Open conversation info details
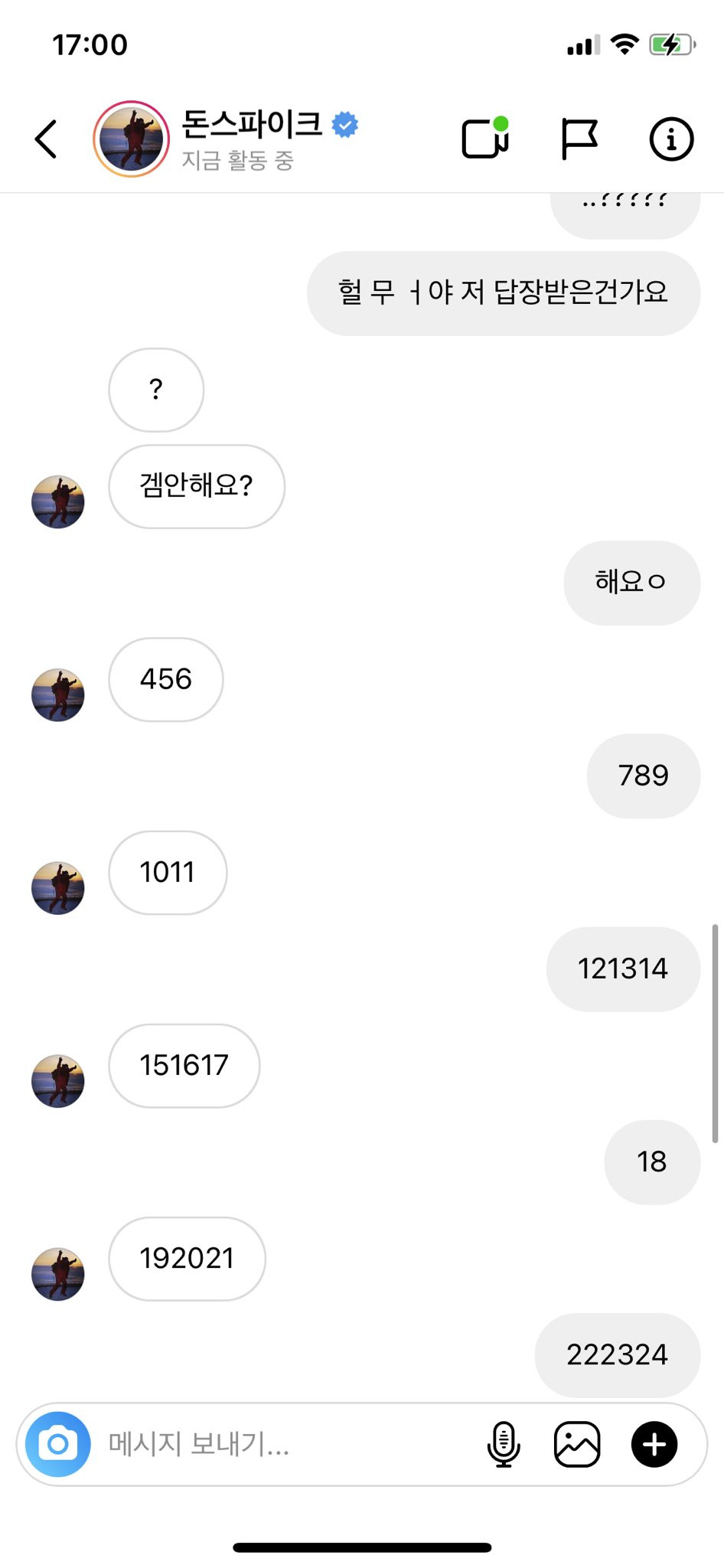724x1568 pixels. pyautogui.click(x=671, y=139)
